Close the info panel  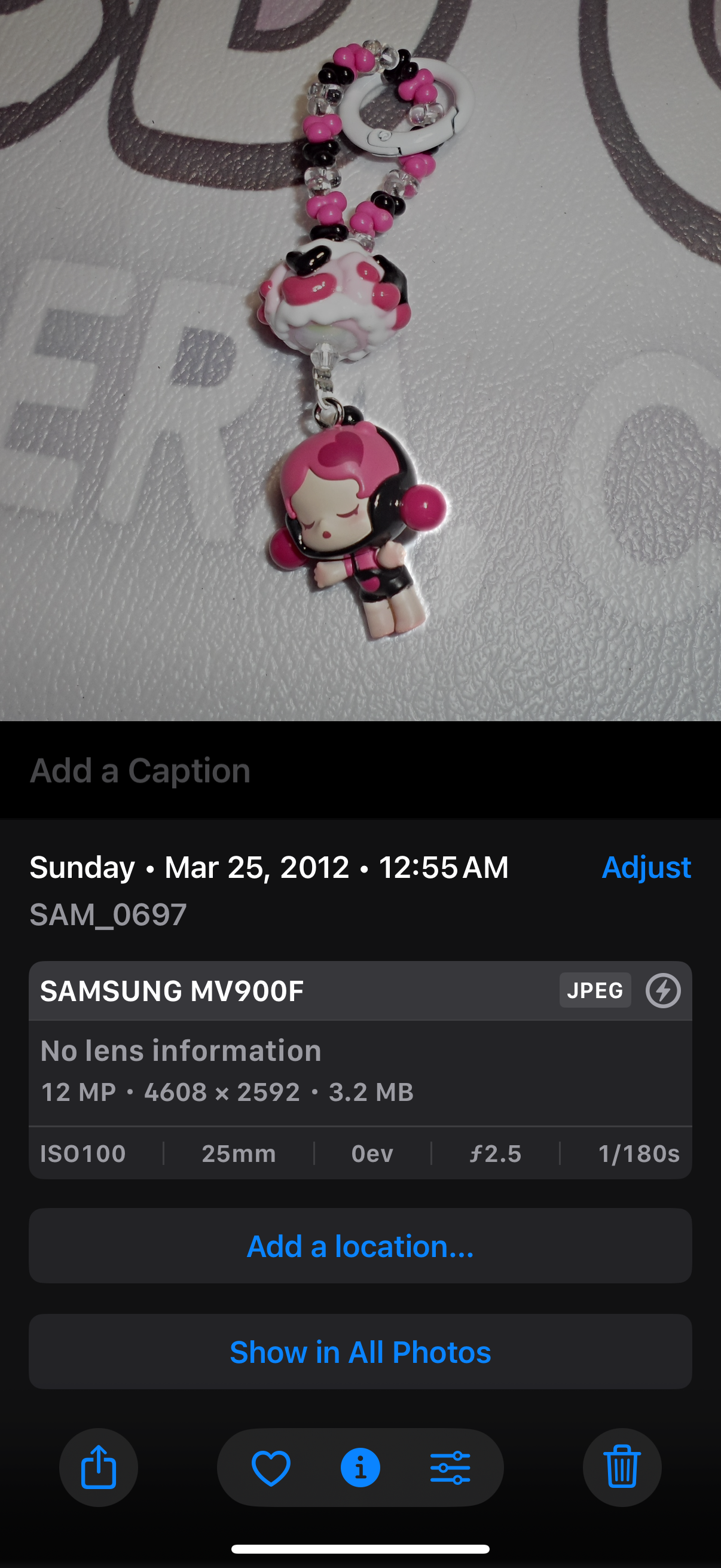360,1468
